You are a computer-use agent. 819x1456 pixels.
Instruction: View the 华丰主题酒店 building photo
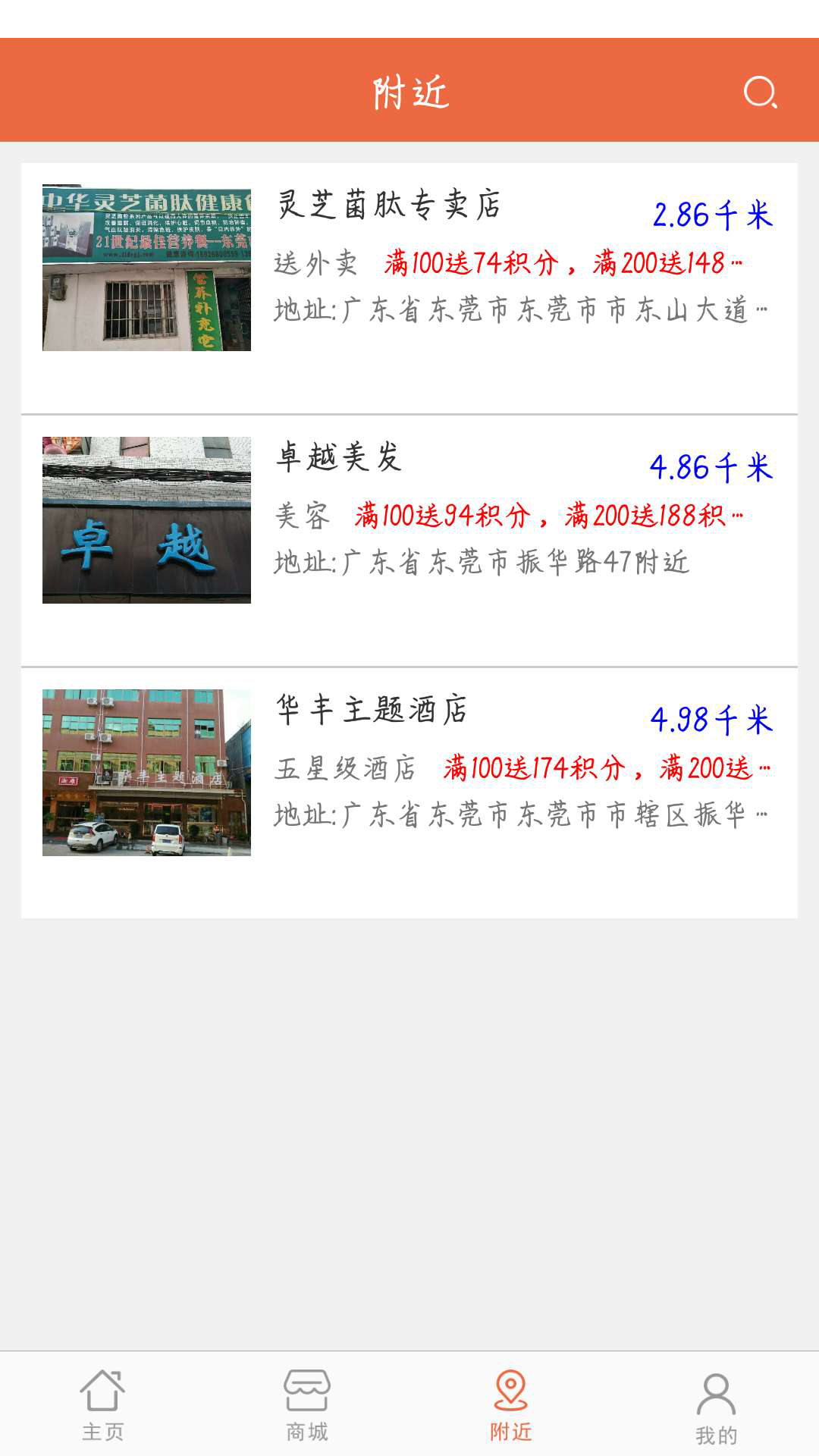(x=146, y=772)
